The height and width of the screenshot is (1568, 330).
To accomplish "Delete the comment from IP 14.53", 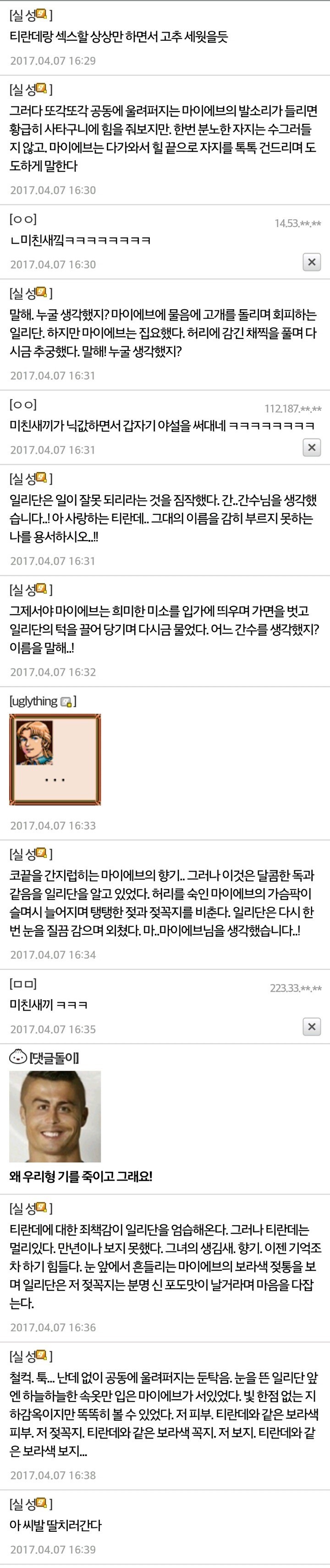I will (x=311, y=262).
